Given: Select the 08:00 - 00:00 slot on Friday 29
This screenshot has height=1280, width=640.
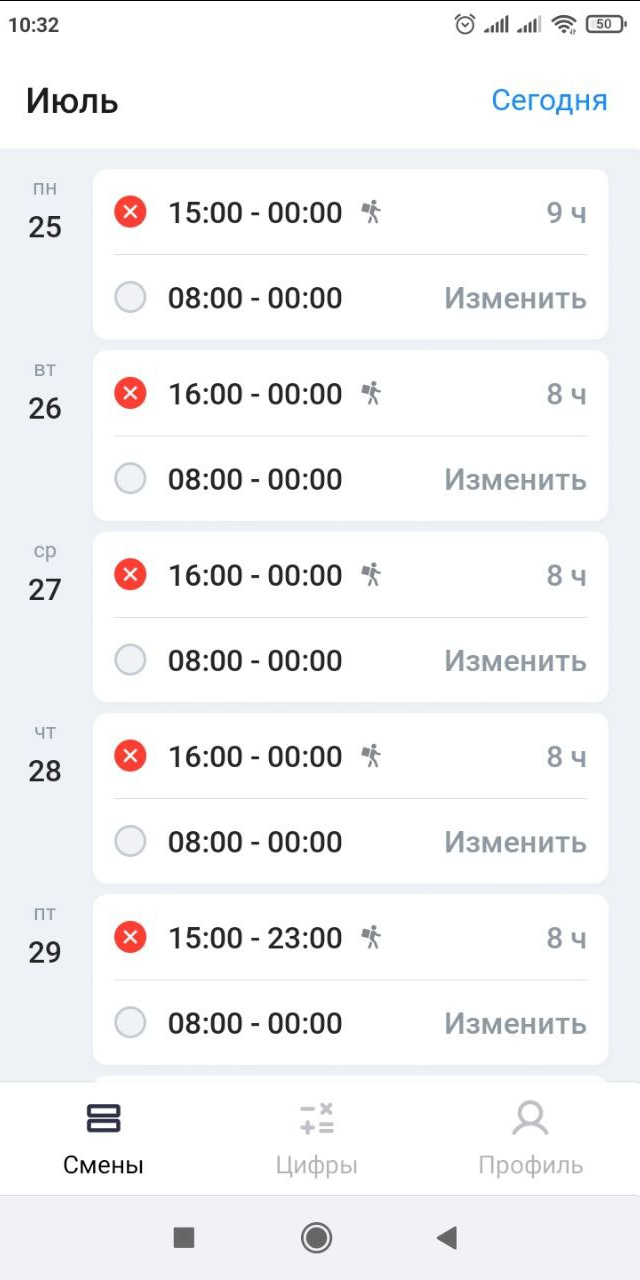Looking at the screenshot, I should pyautogui.click(x=130, y=1024).
